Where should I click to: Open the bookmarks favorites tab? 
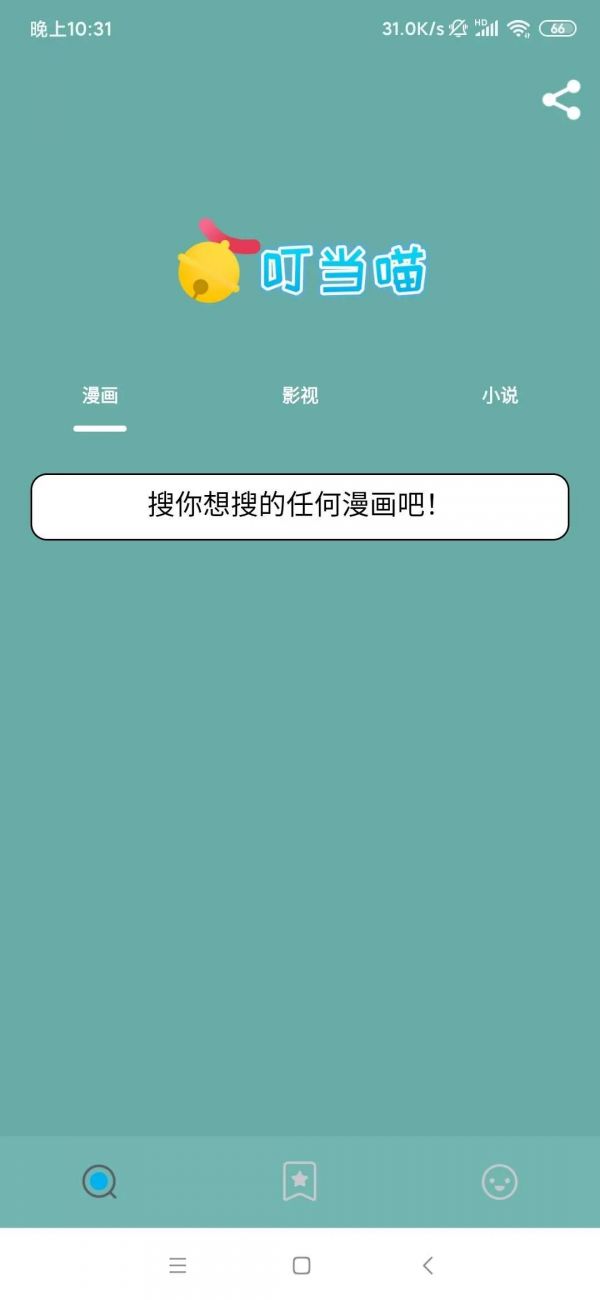click(300, 1182)
